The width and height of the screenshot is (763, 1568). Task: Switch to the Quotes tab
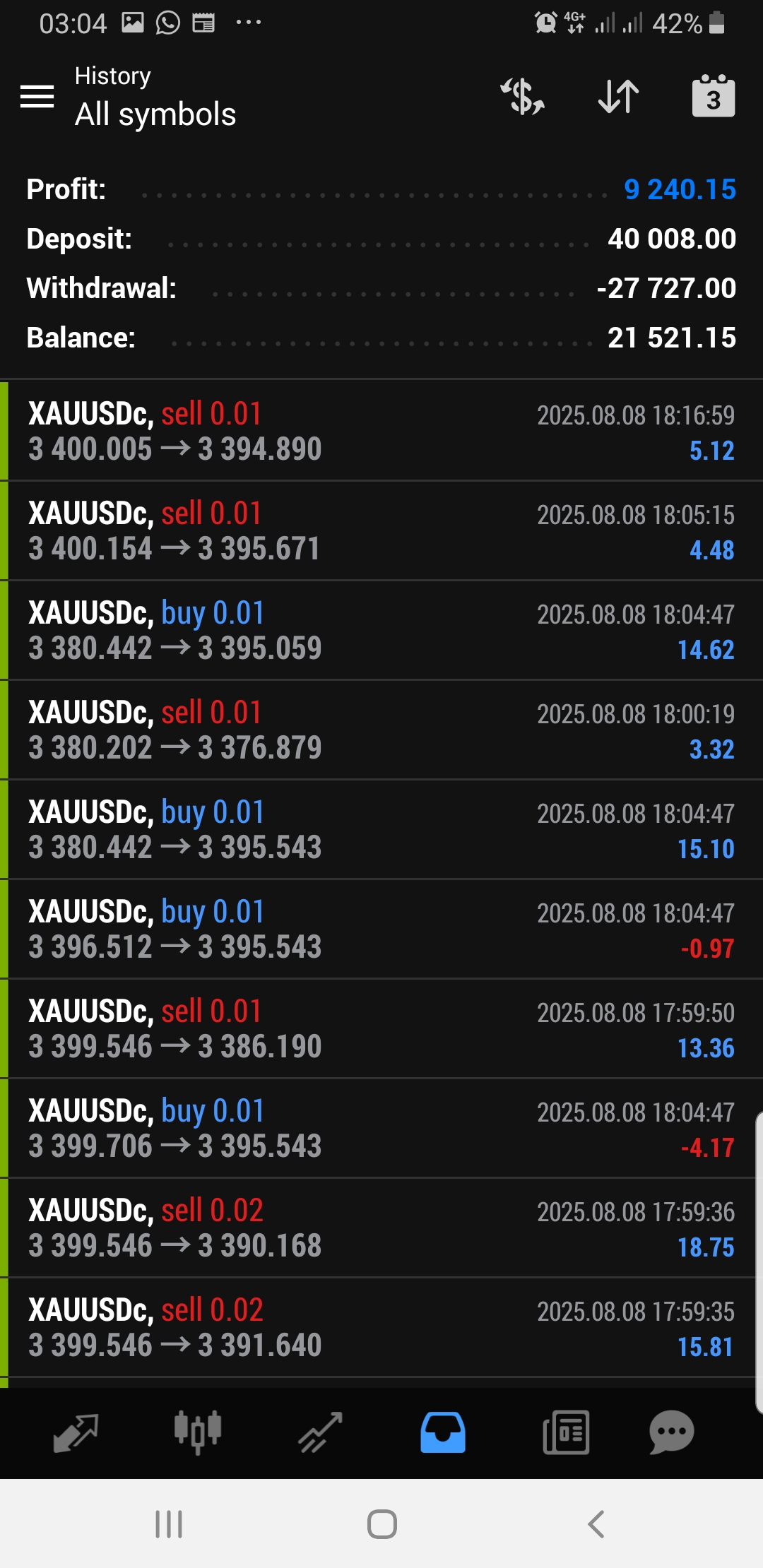[x=76, y=1432]
